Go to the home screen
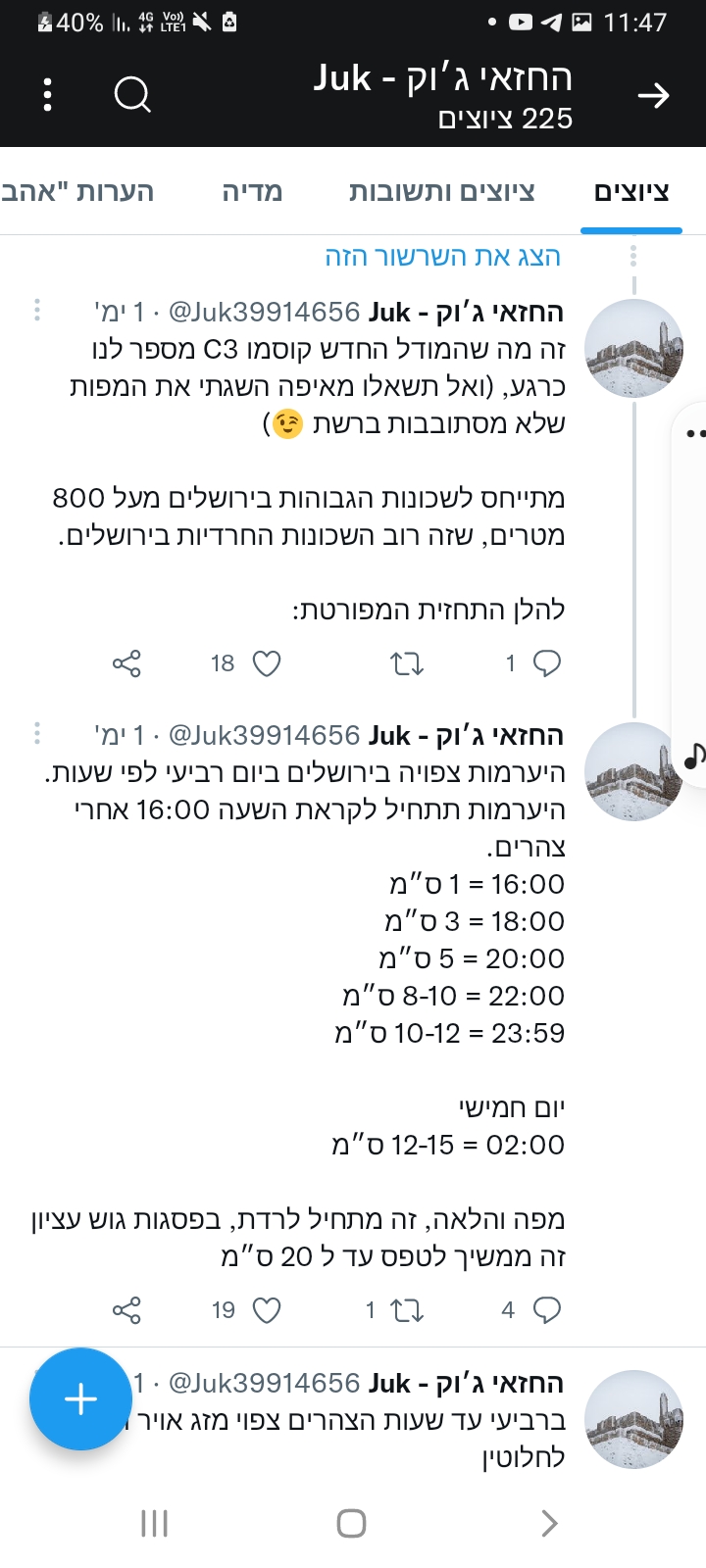The image size is (706, 1568). (351, 1523)
